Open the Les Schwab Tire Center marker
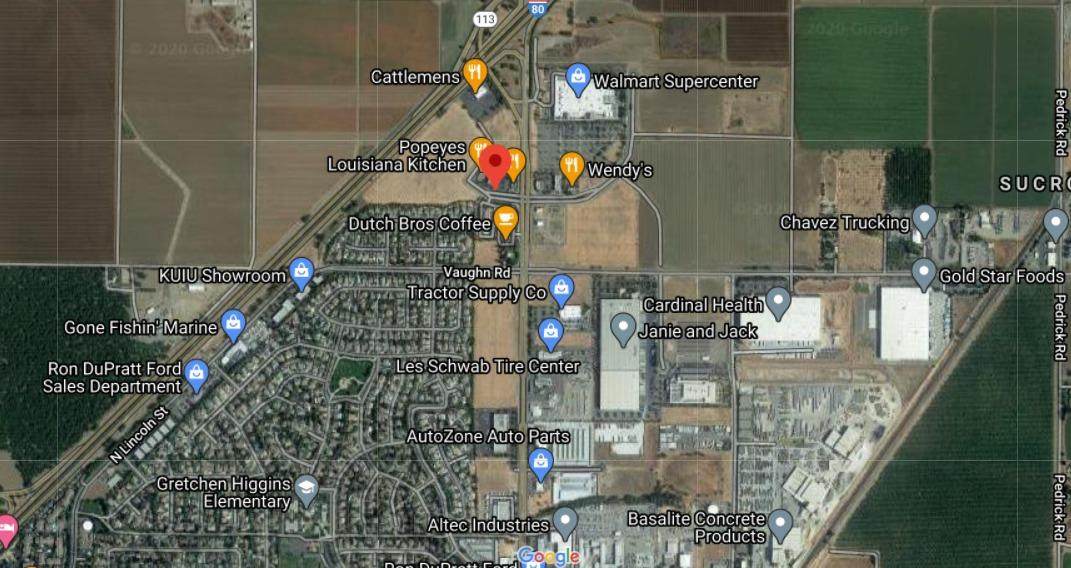 click(550, 333)
